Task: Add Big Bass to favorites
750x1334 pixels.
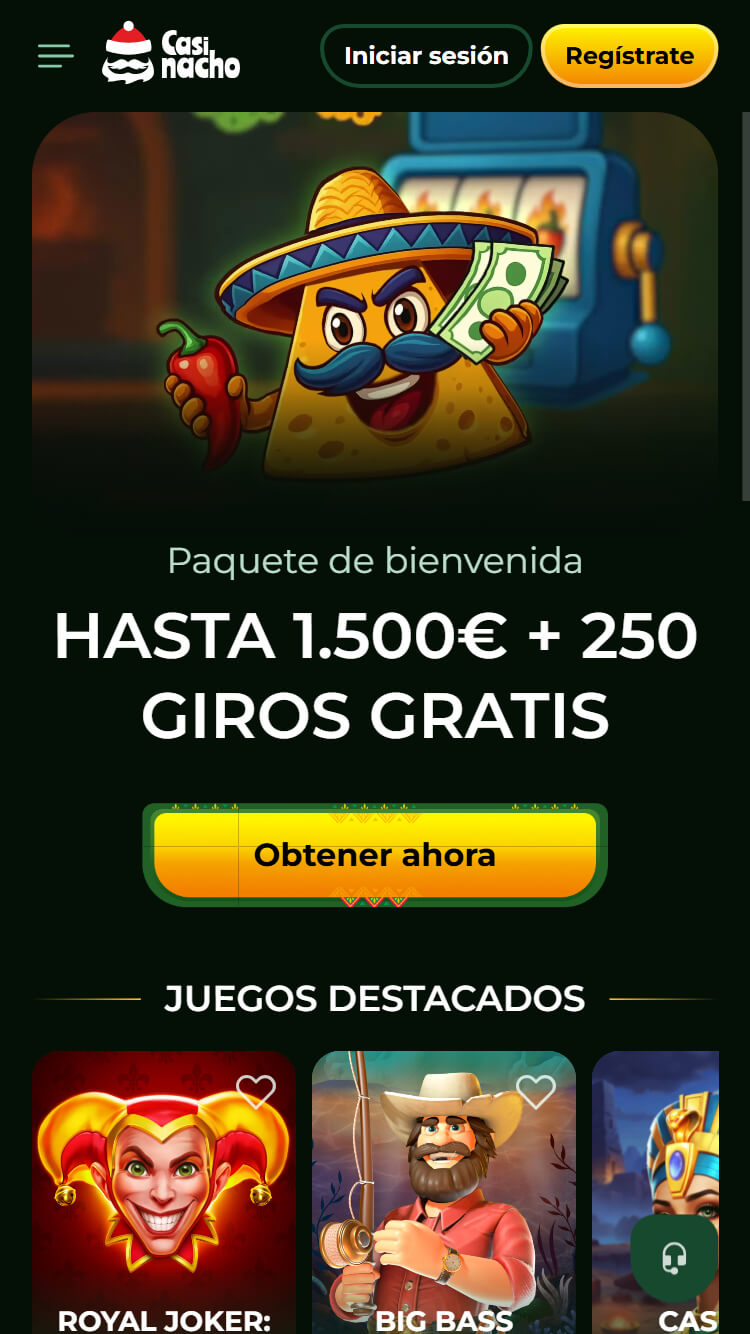Action: click(x=535, y=1091)
